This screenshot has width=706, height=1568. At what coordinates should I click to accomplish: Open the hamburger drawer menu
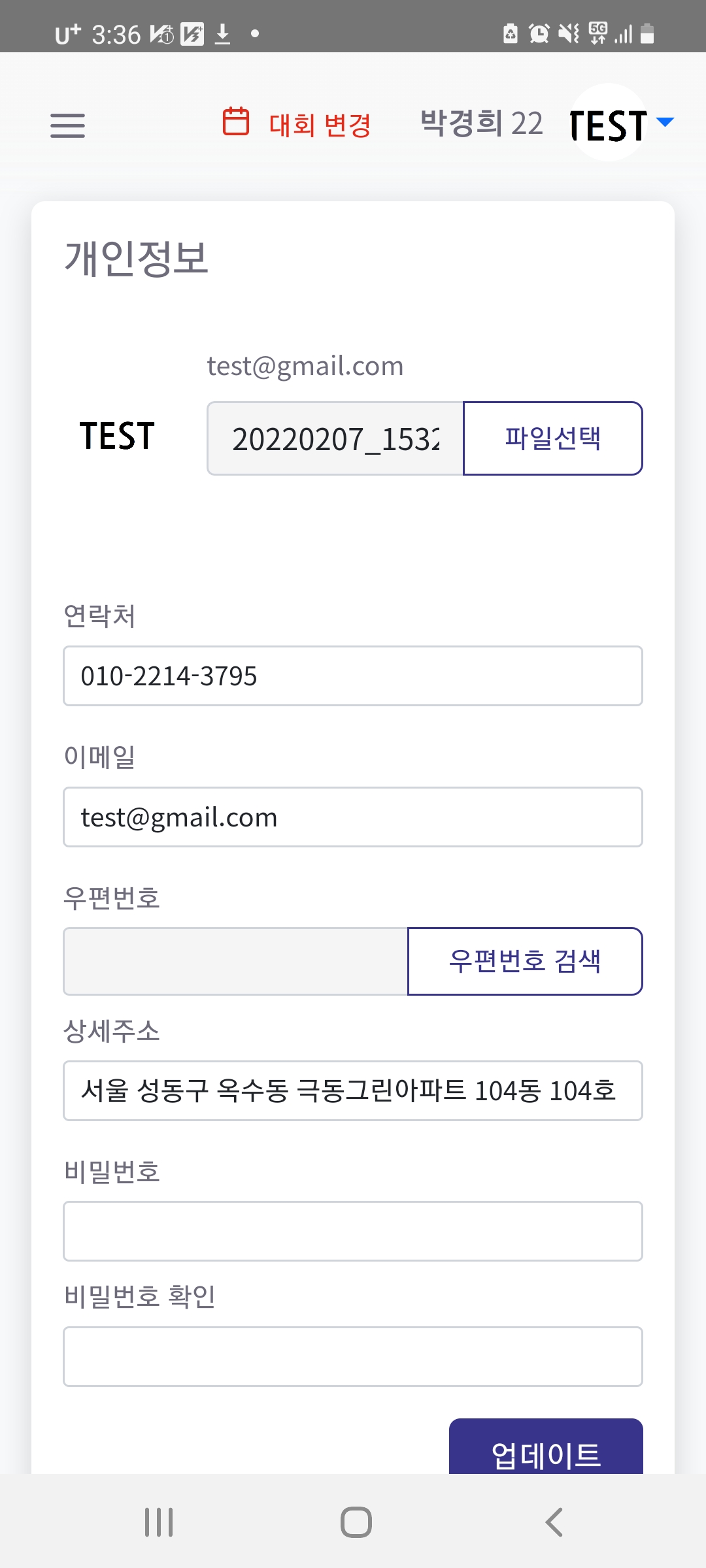coord(68,125)
